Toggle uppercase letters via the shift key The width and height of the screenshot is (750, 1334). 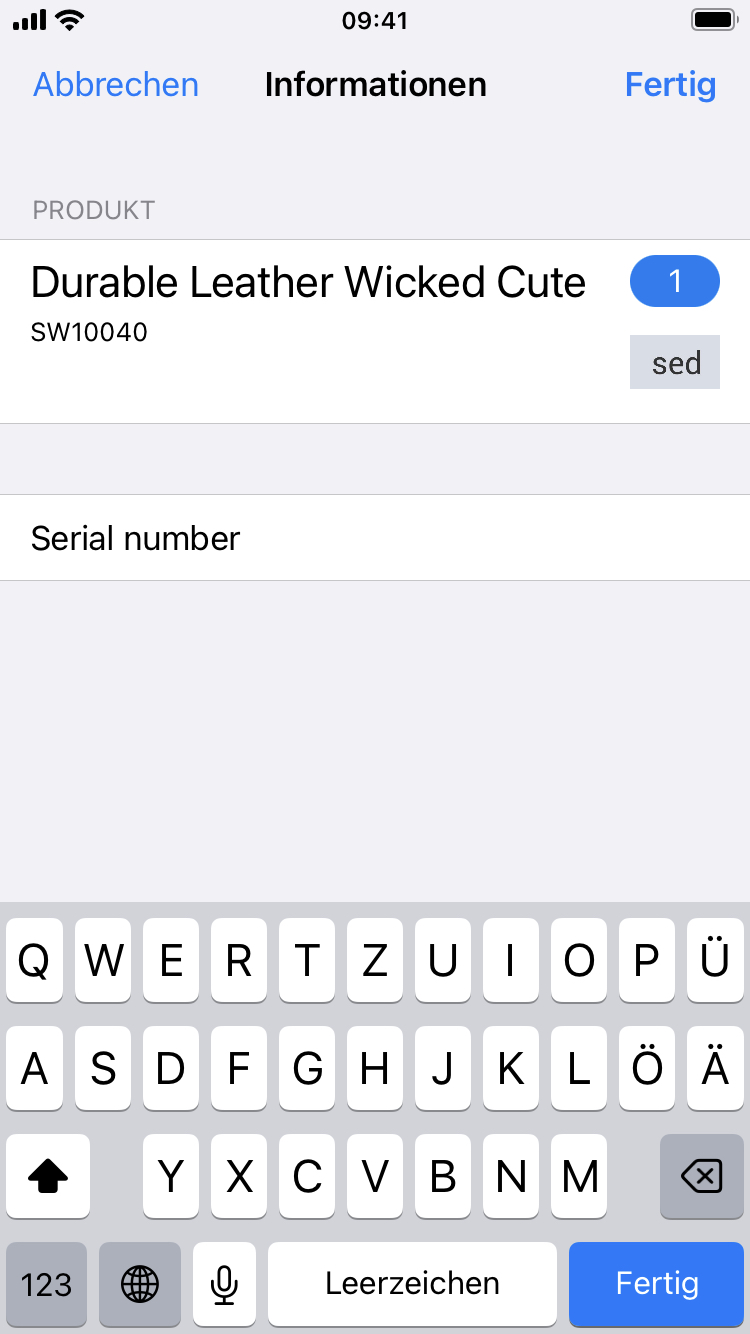pyautogui.click(x=47, y=1176)
